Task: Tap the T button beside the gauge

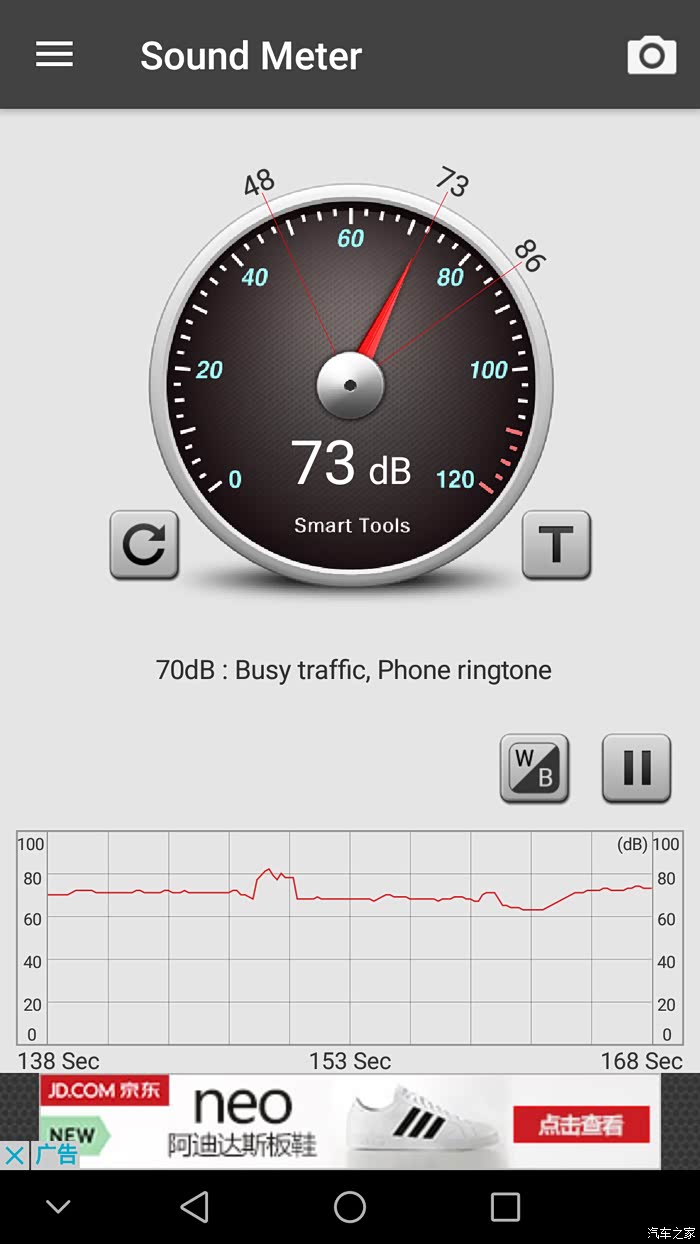Action: point(556,545)
